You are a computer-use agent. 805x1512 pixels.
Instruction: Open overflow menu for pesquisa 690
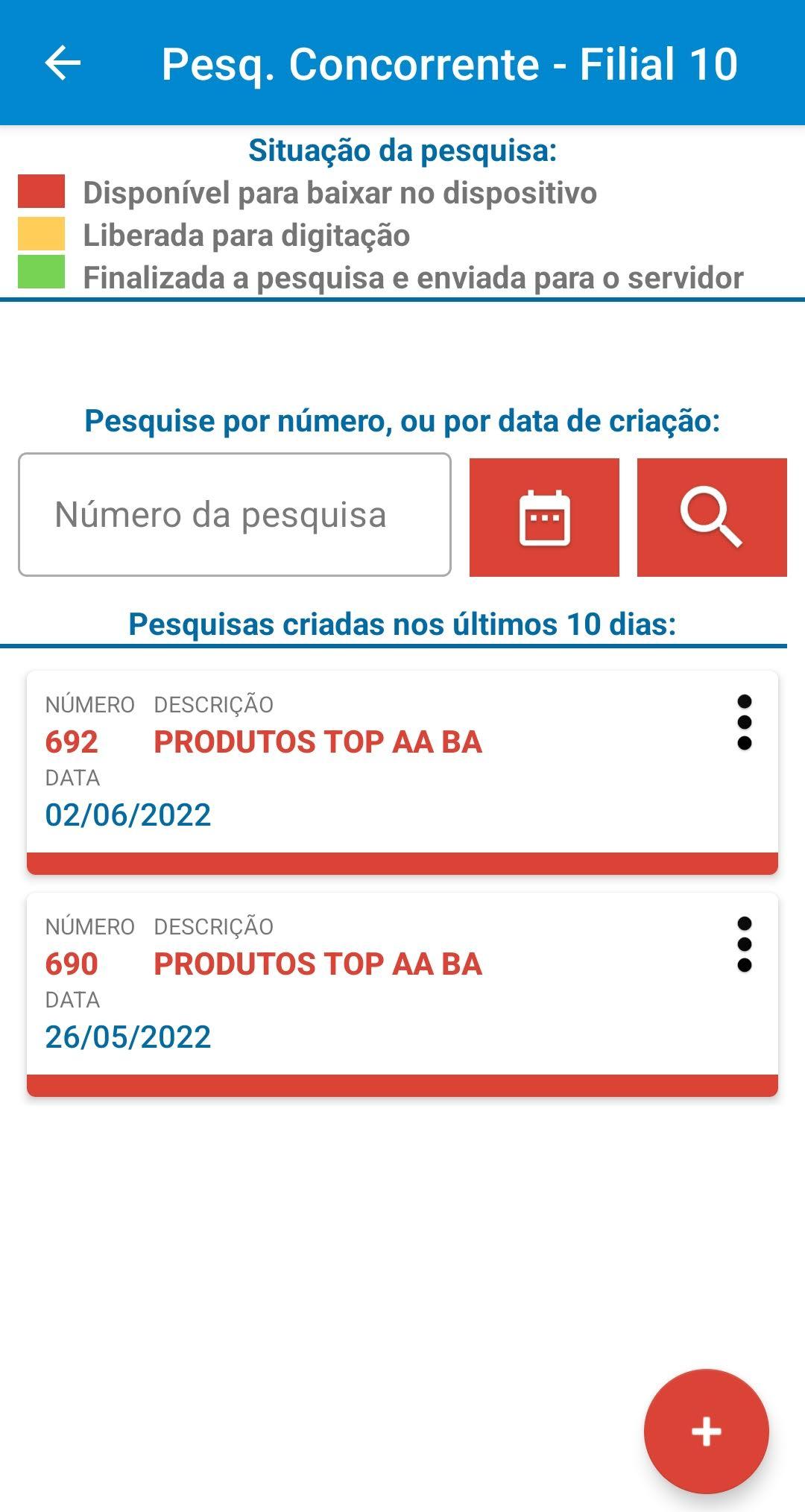click(x=744, y=944)
